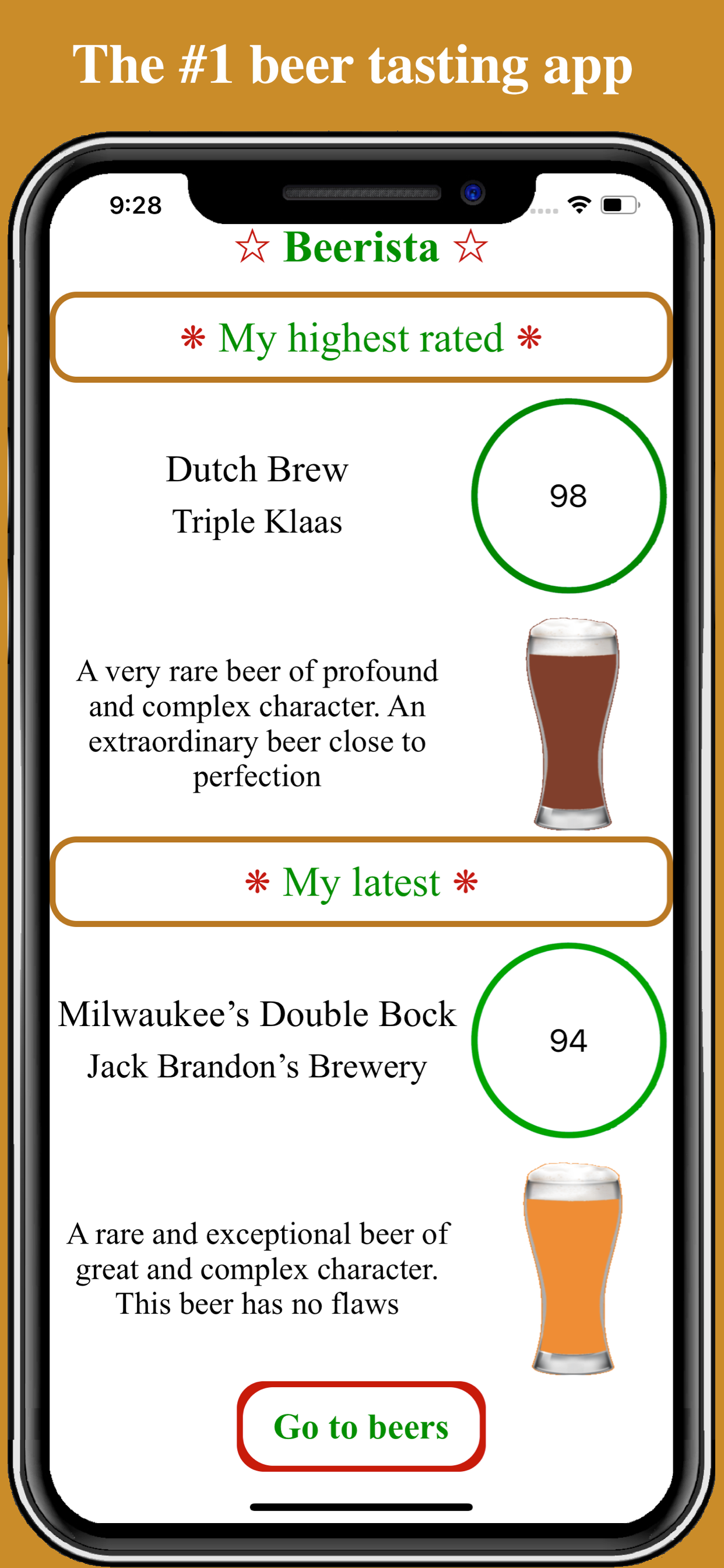The width and height of the screenshot is (724, 1568).
Task: Switch to the My latest header
Action: click(x=361, y=881)
